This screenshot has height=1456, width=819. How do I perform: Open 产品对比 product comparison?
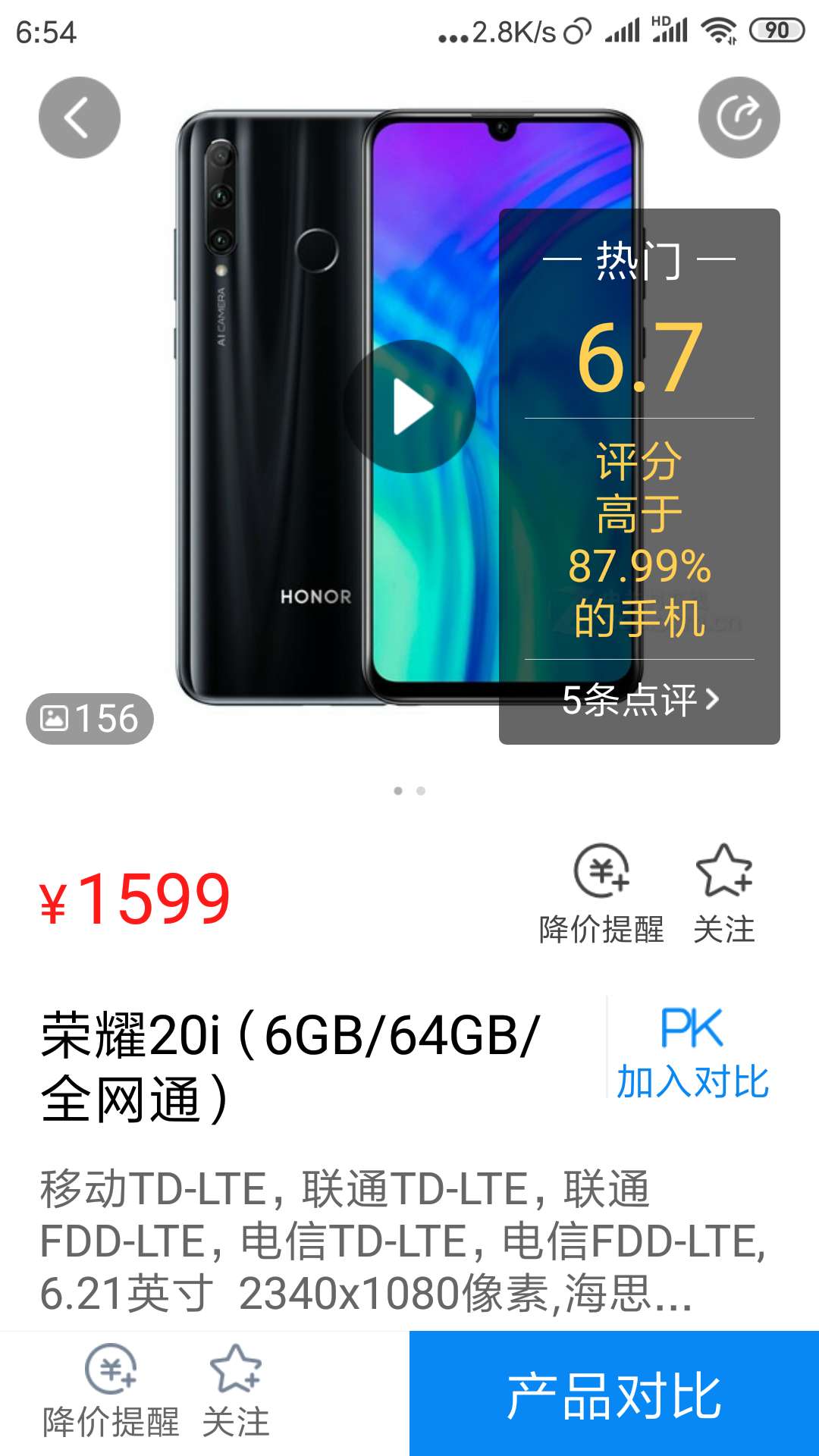click(x=614, y=1394)
